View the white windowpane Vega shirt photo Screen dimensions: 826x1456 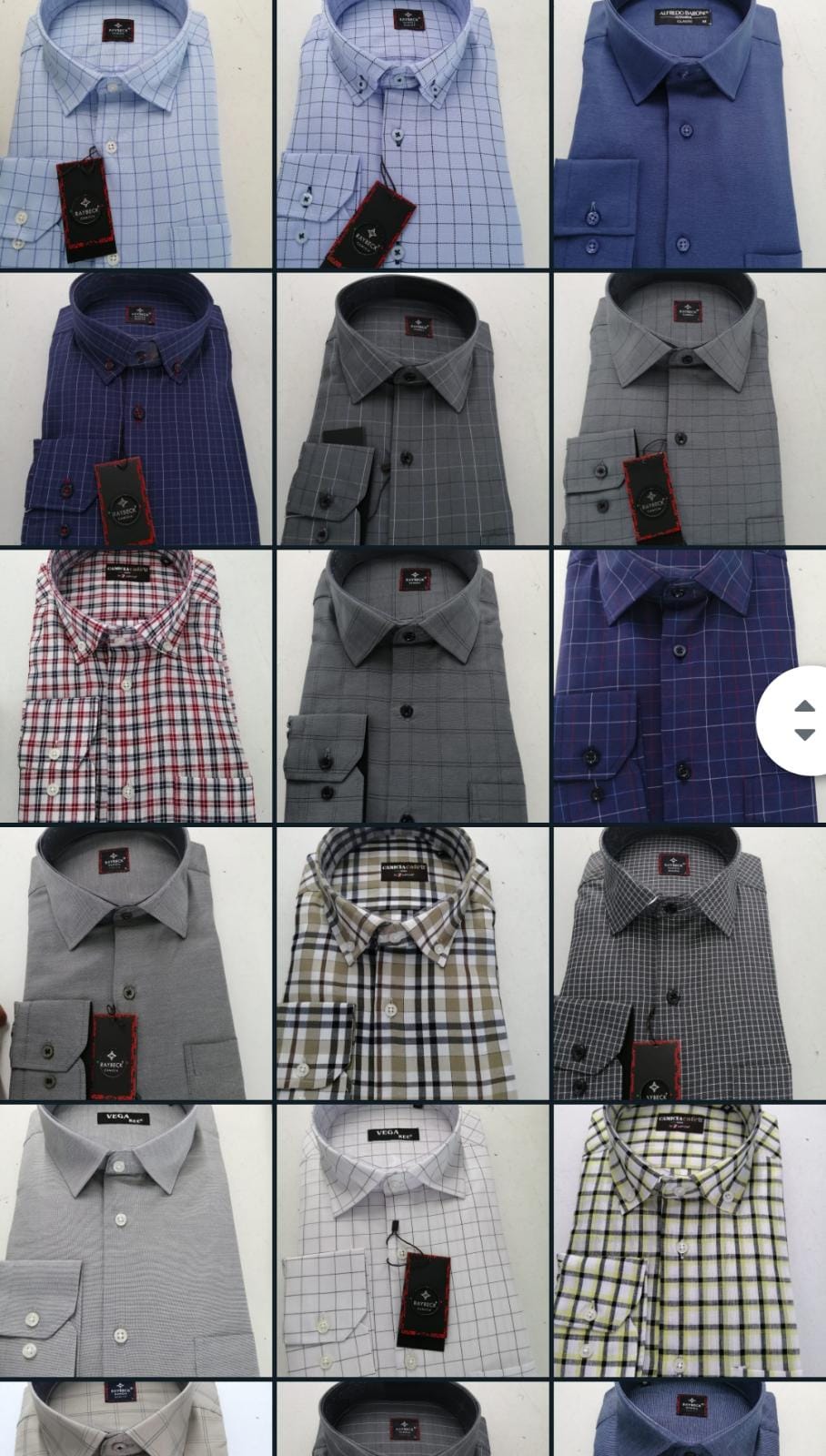tap(412, 1239)
